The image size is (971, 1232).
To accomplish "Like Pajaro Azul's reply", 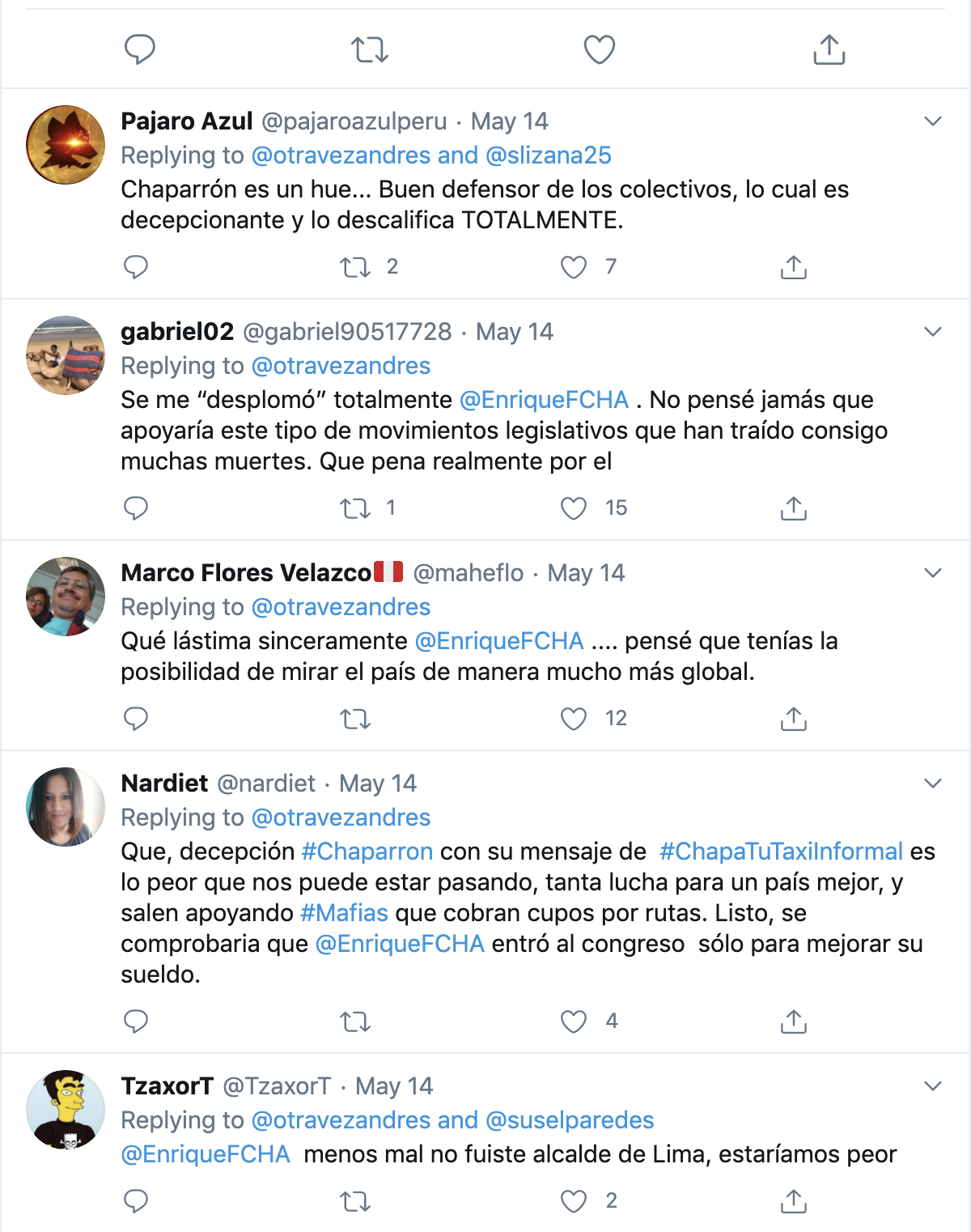I will (x=574, y=267).
